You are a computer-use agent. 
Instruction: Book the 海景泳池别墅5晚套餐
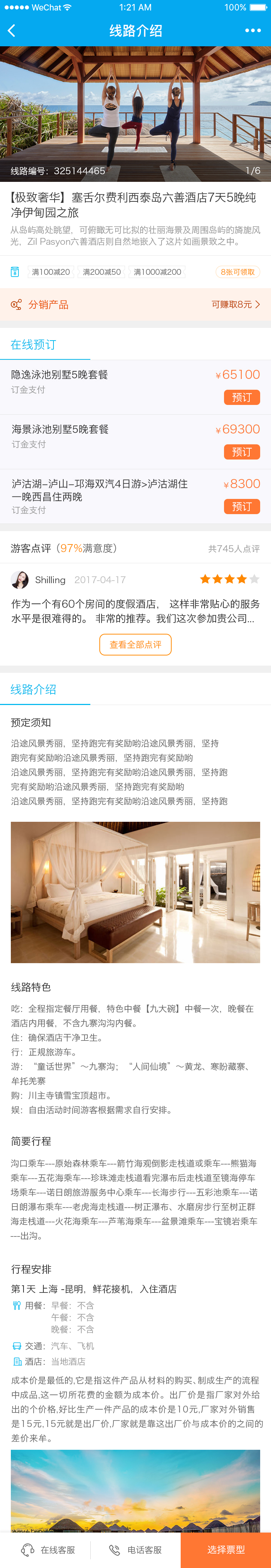242,452
